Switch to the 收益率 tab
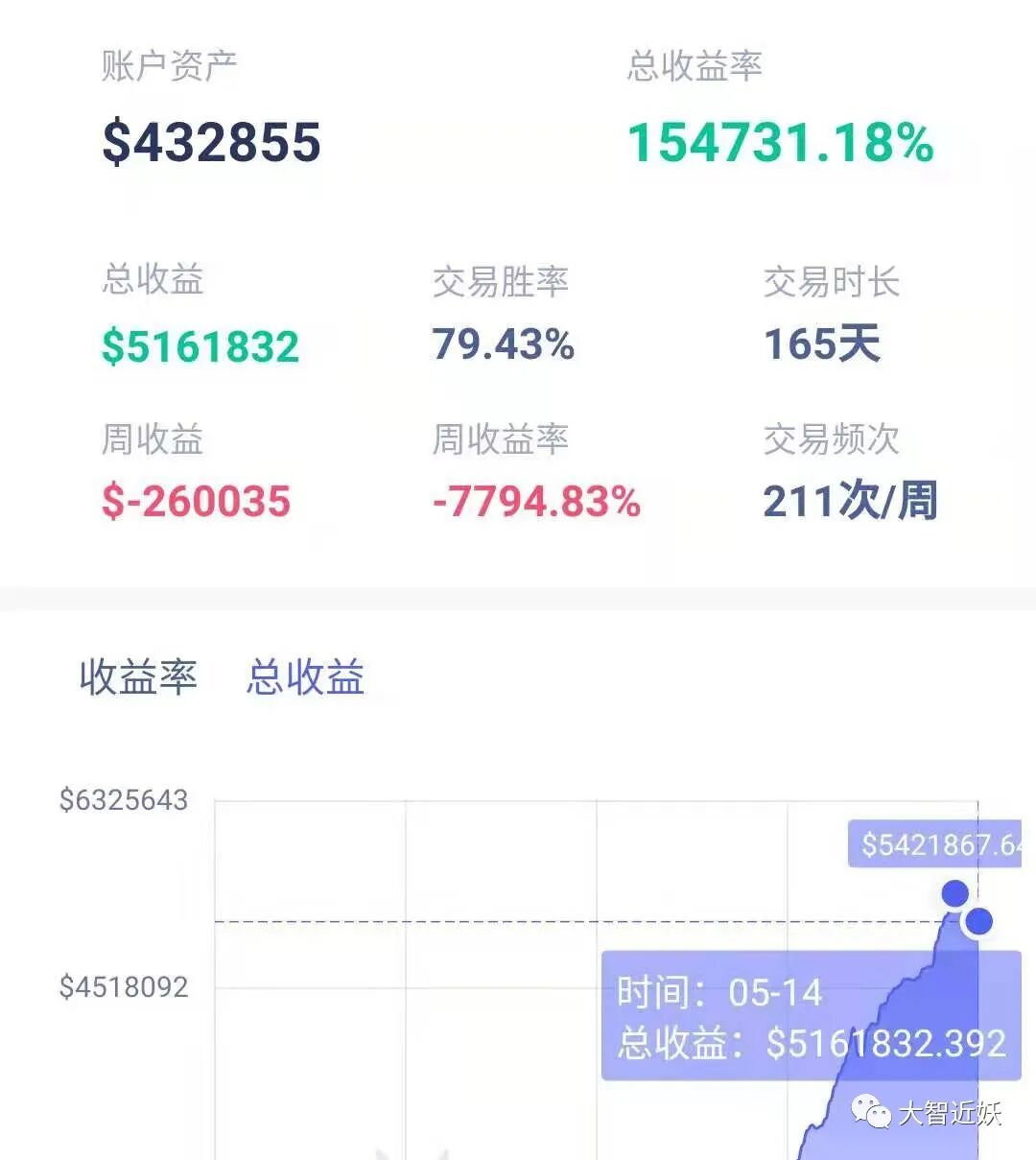Viewport: 1036px width, 1160px height. pyautogui.click(x=138, y=677)
